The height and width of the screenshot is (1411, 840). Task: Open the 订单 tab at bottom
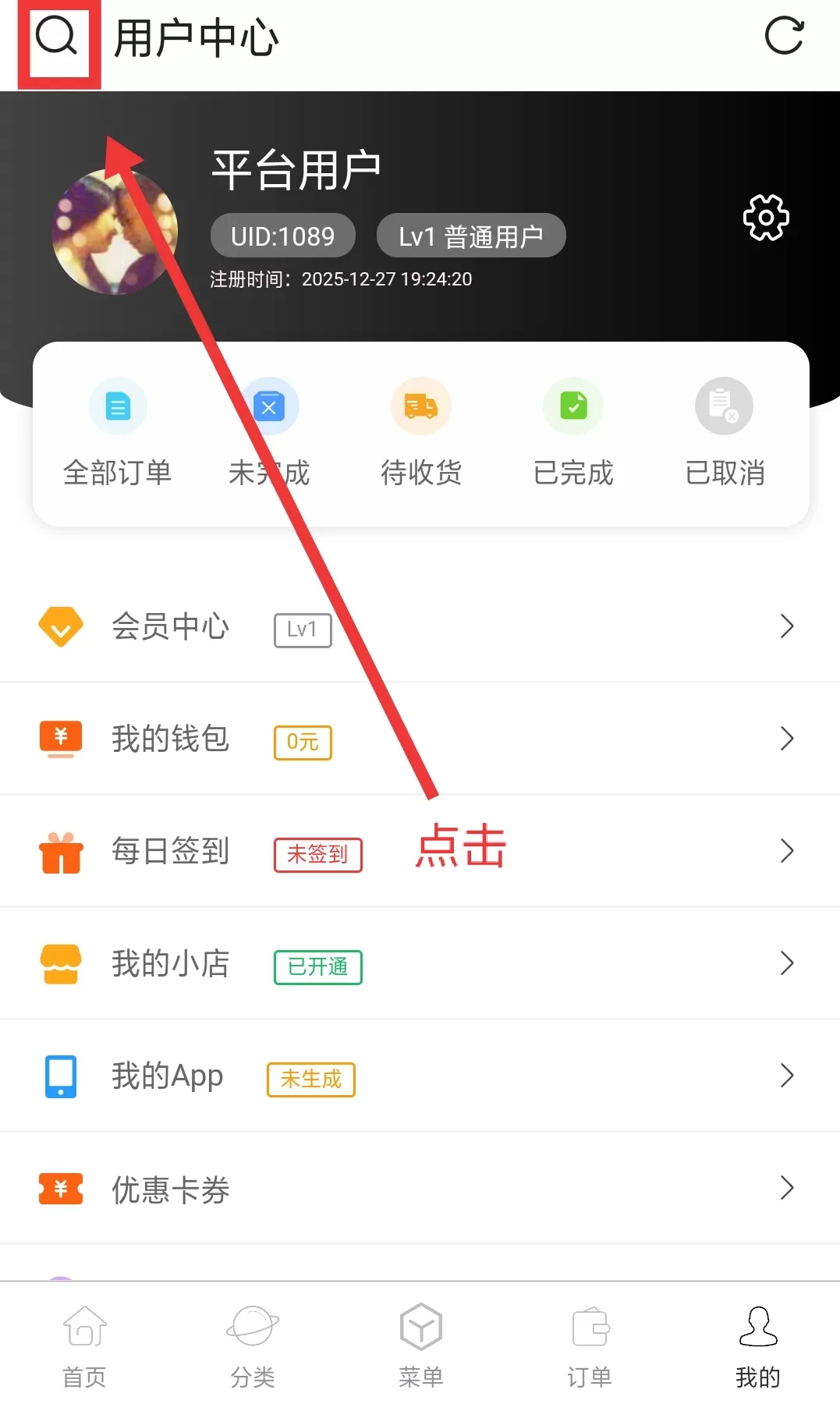pyautogui.click(x=589, y=1345)
